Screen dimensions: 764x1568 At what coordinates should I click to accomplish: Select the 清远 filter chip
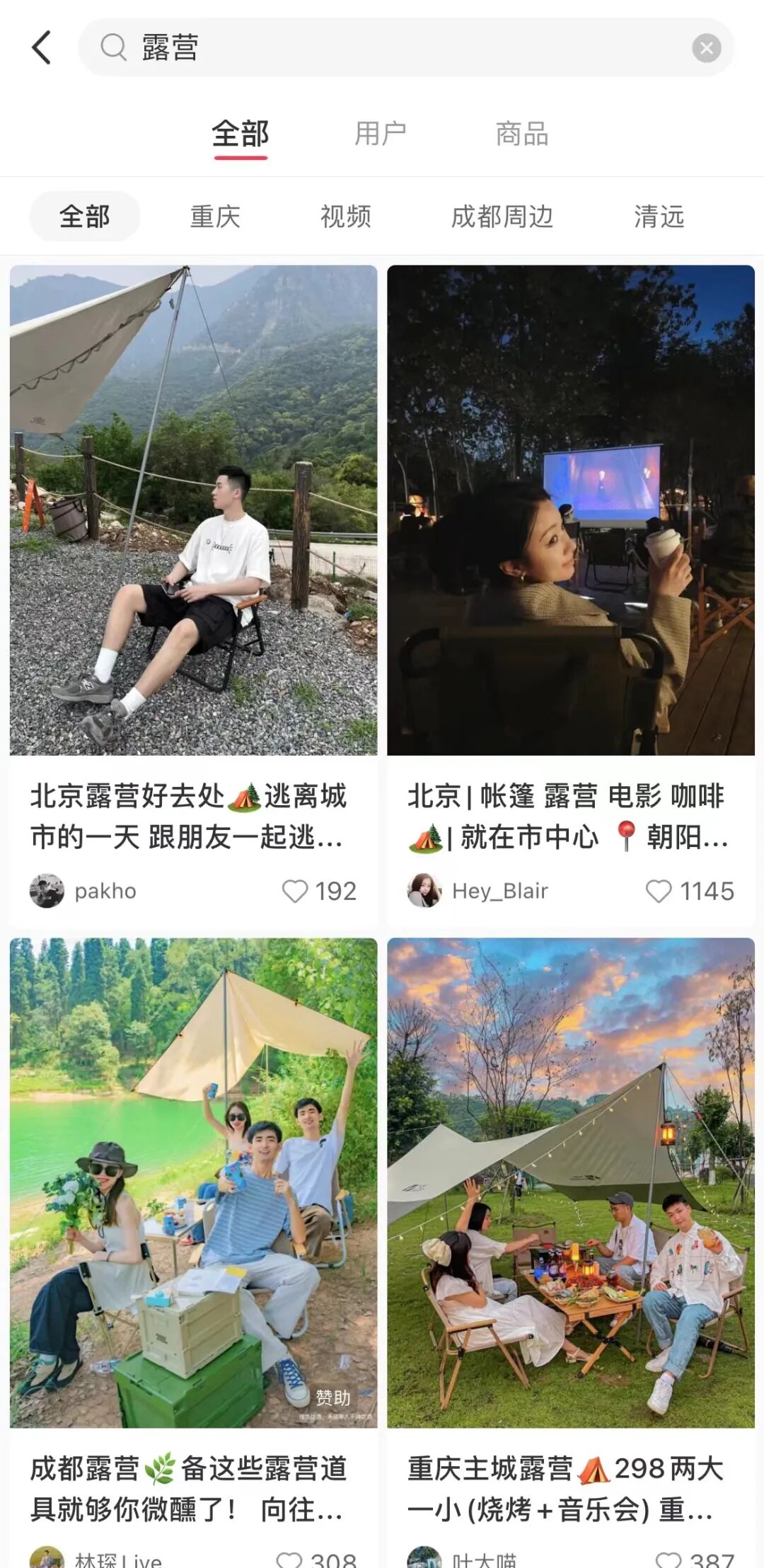tap(659, 217)
